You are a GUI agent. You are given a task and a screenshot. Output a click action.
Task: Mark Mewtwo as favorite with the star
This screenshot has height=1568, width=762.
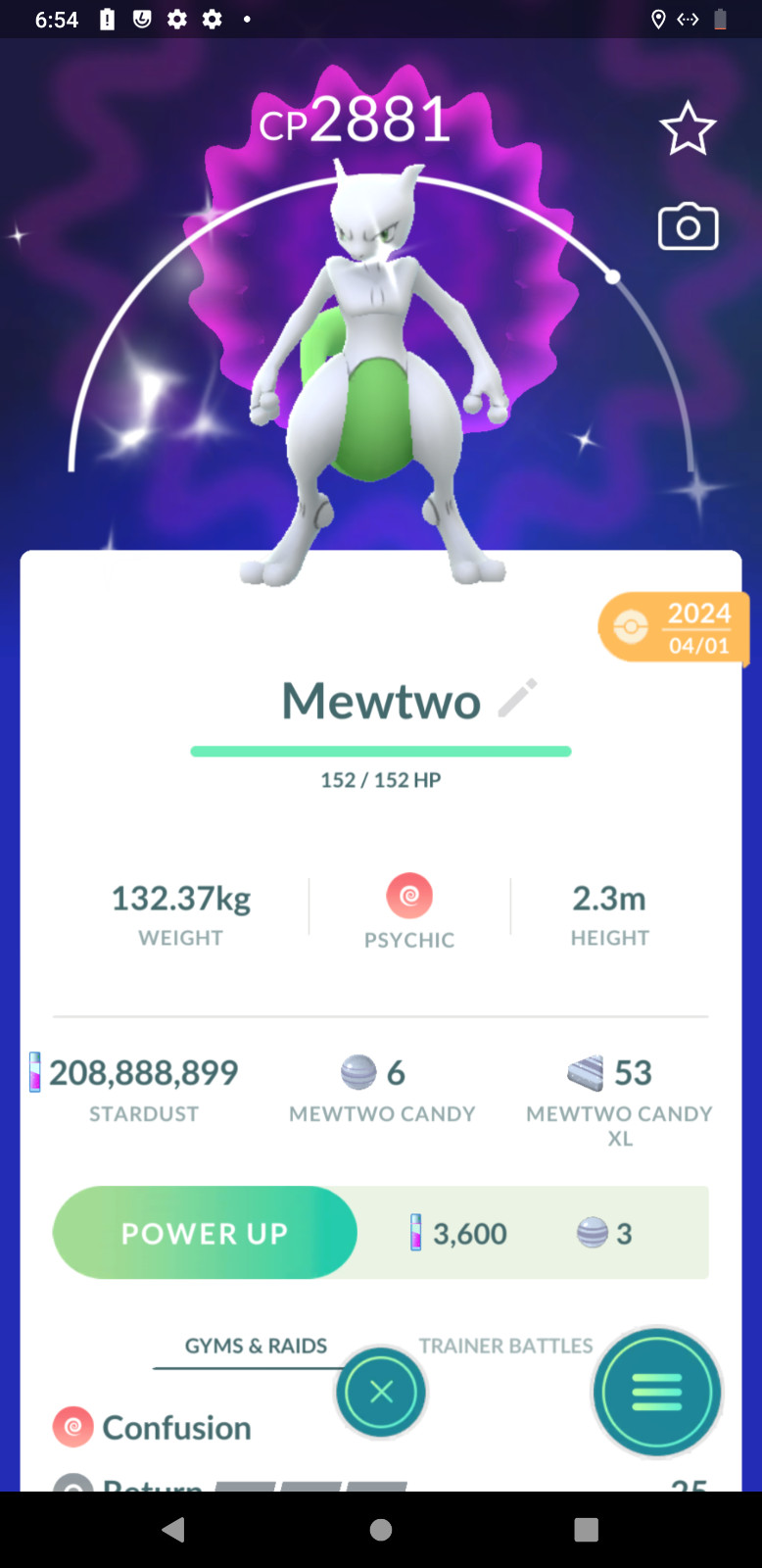pos(688,128)
